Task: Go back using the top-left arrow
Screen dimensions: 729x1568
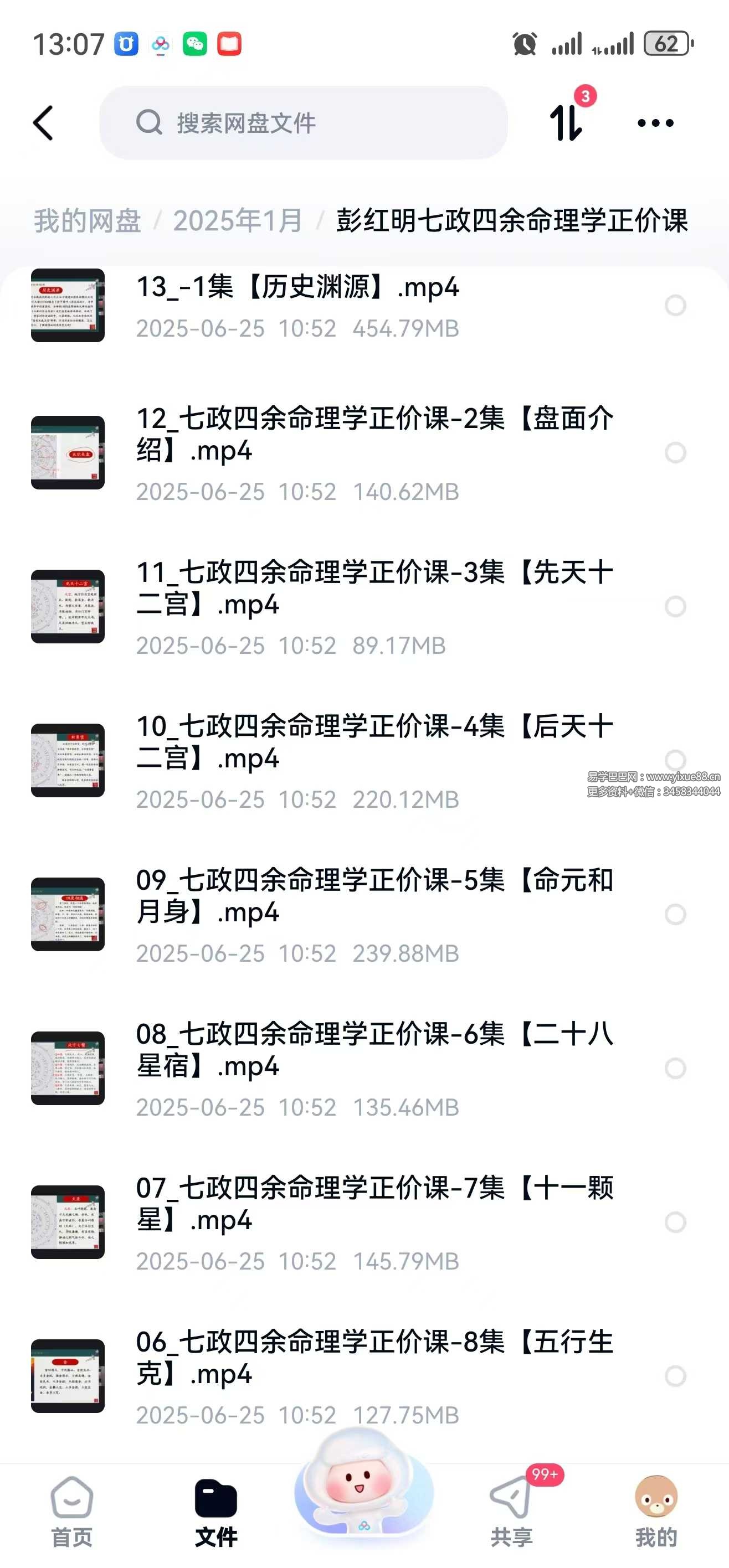Action: coord(43,123)
